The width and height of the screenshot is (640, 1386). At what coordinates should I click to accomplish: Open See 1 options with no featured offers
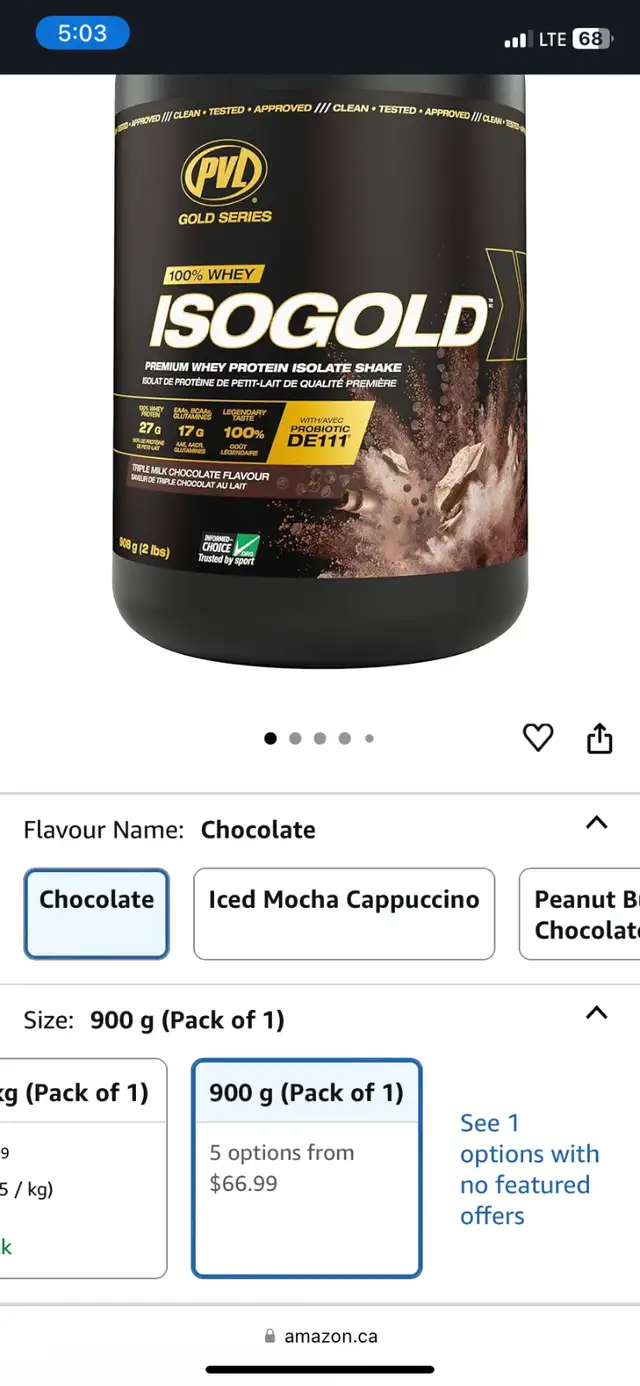[530, 1169]
